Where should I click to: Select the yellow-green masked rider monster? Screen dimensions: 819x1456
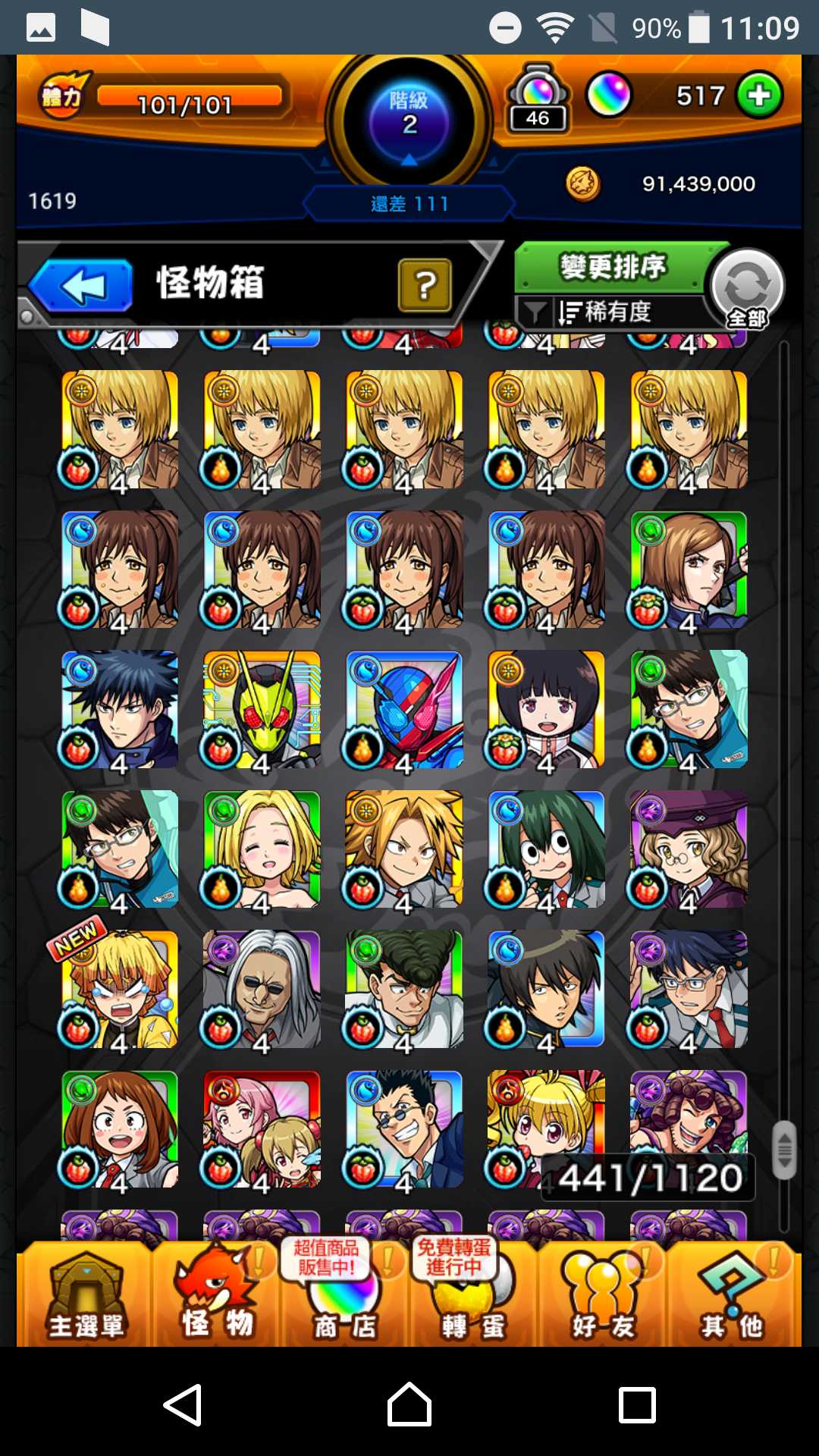[x=262, y=709]
